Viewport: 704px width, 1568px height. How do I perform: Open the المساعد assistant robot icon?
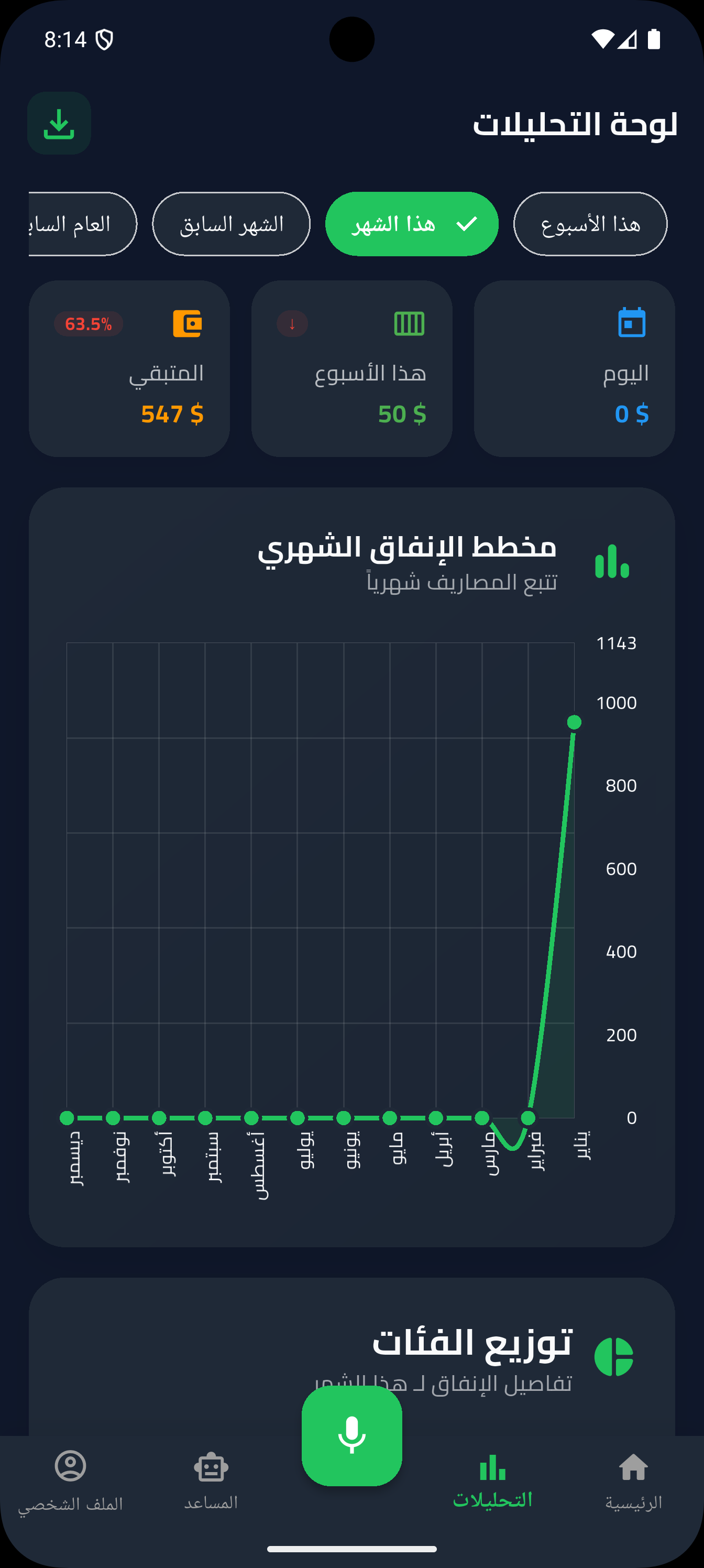(210, 1479)
